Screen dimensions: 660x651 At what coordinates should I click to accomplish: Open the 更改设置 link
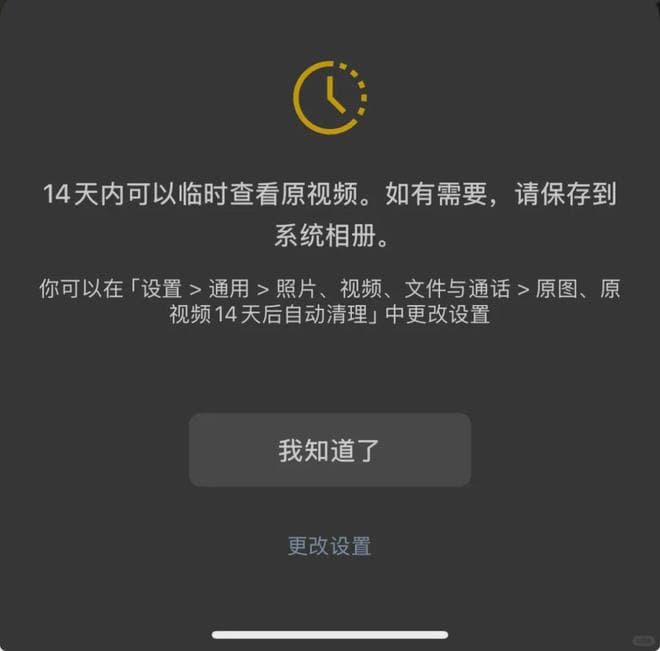[x=330, y=546]
